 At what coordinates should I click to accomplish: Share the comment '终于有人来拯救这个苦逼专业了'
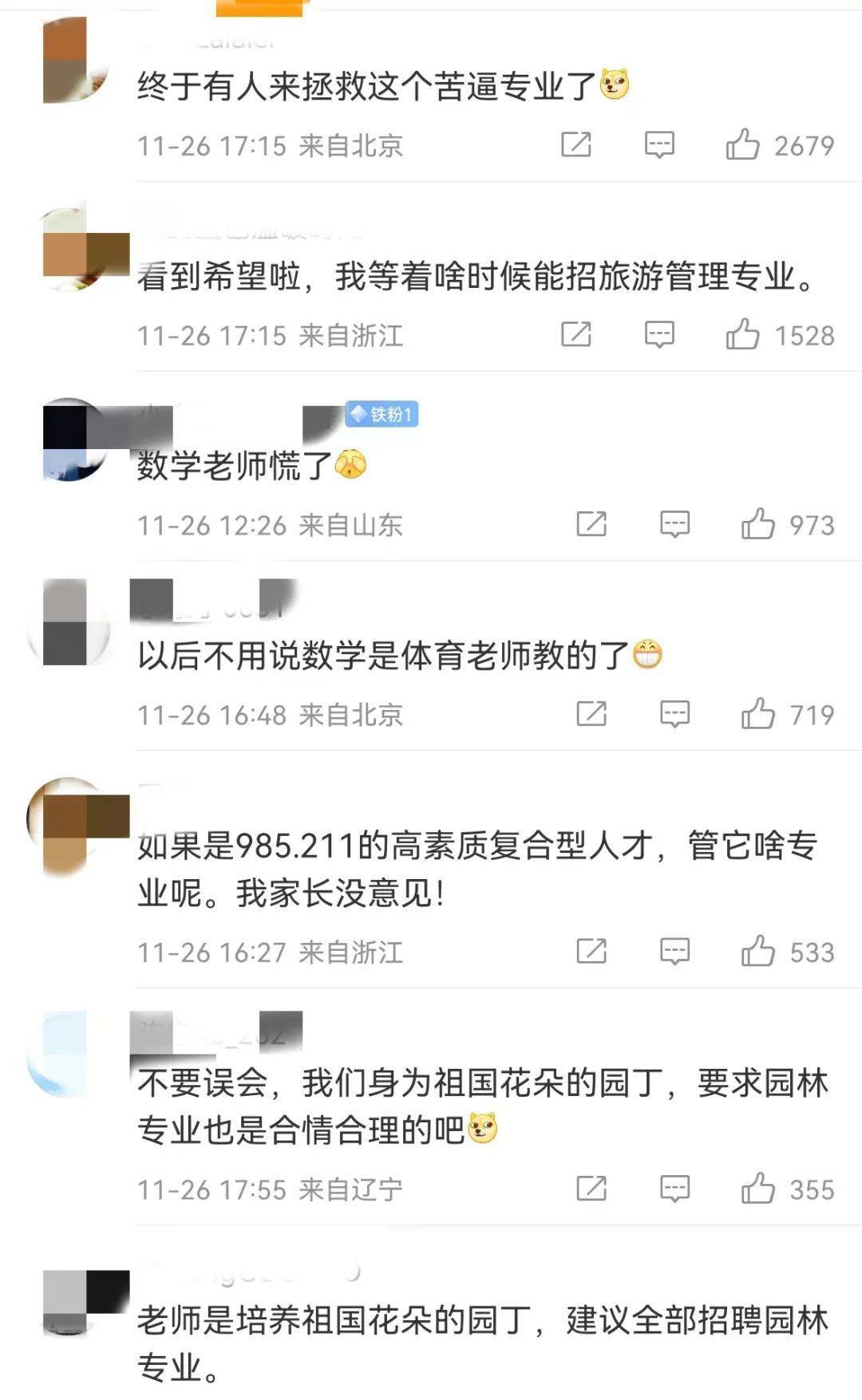point(576,144)
